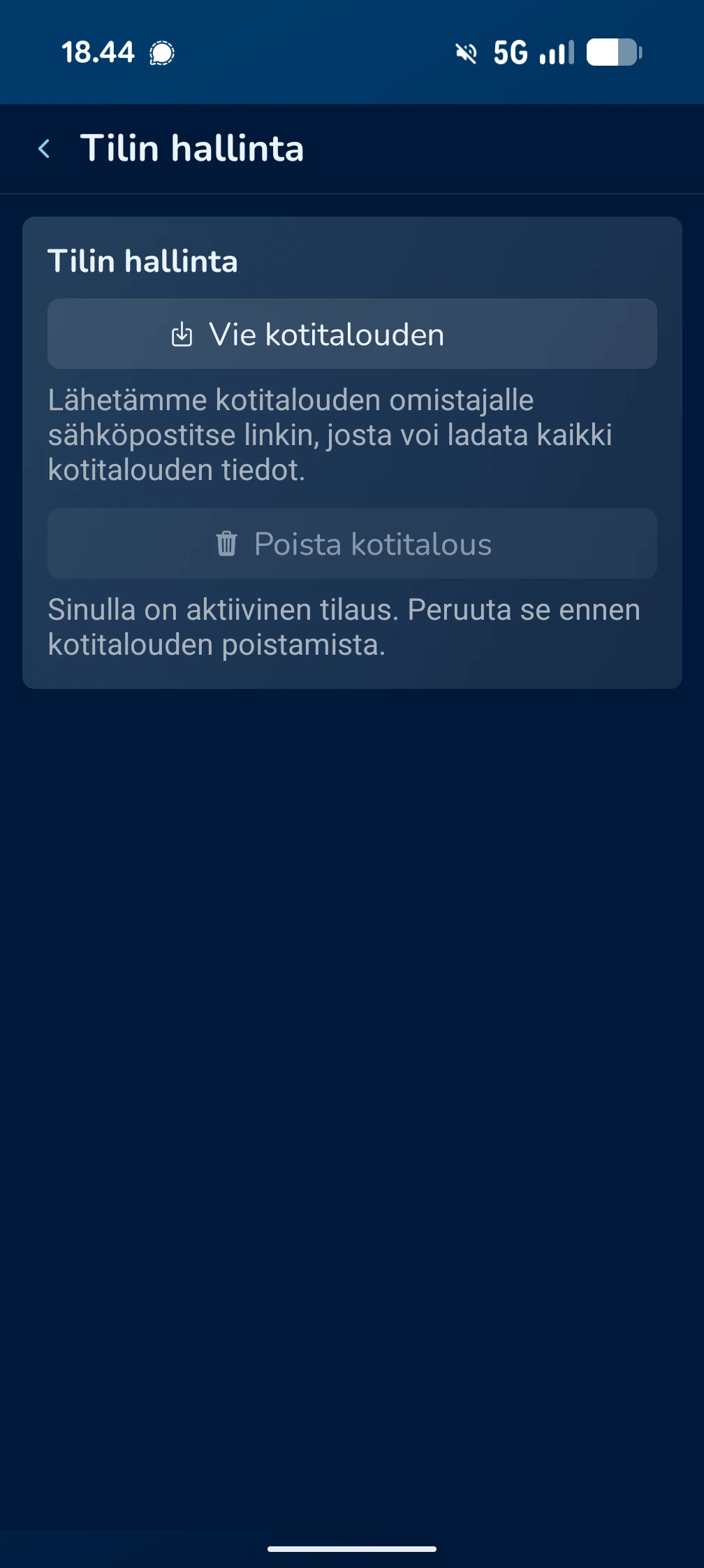The image size is (704, 1568).
Task: Activate the Poista kotitalous delete button
Action: tap(351, 544)
